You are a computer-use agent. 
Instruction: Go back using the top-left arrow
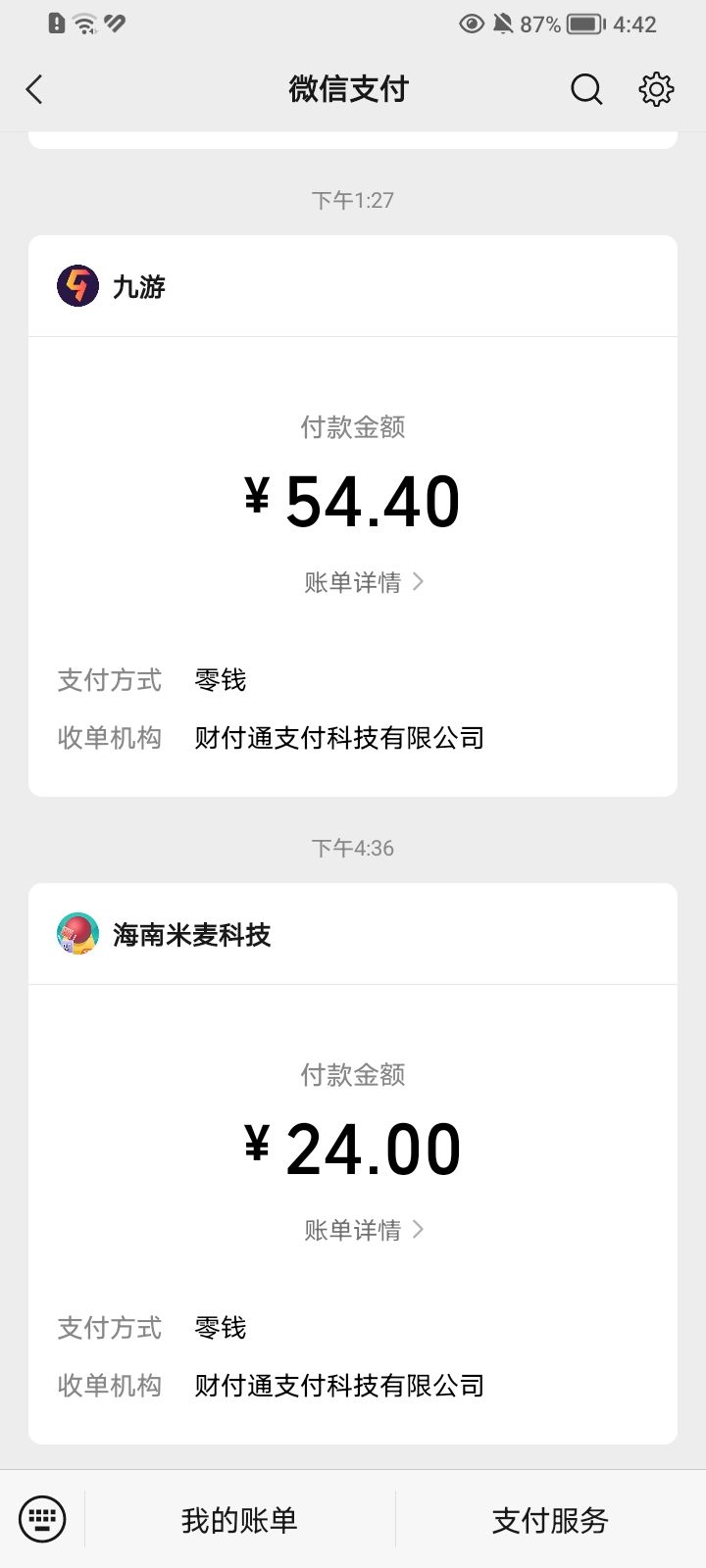pos(34,88)
